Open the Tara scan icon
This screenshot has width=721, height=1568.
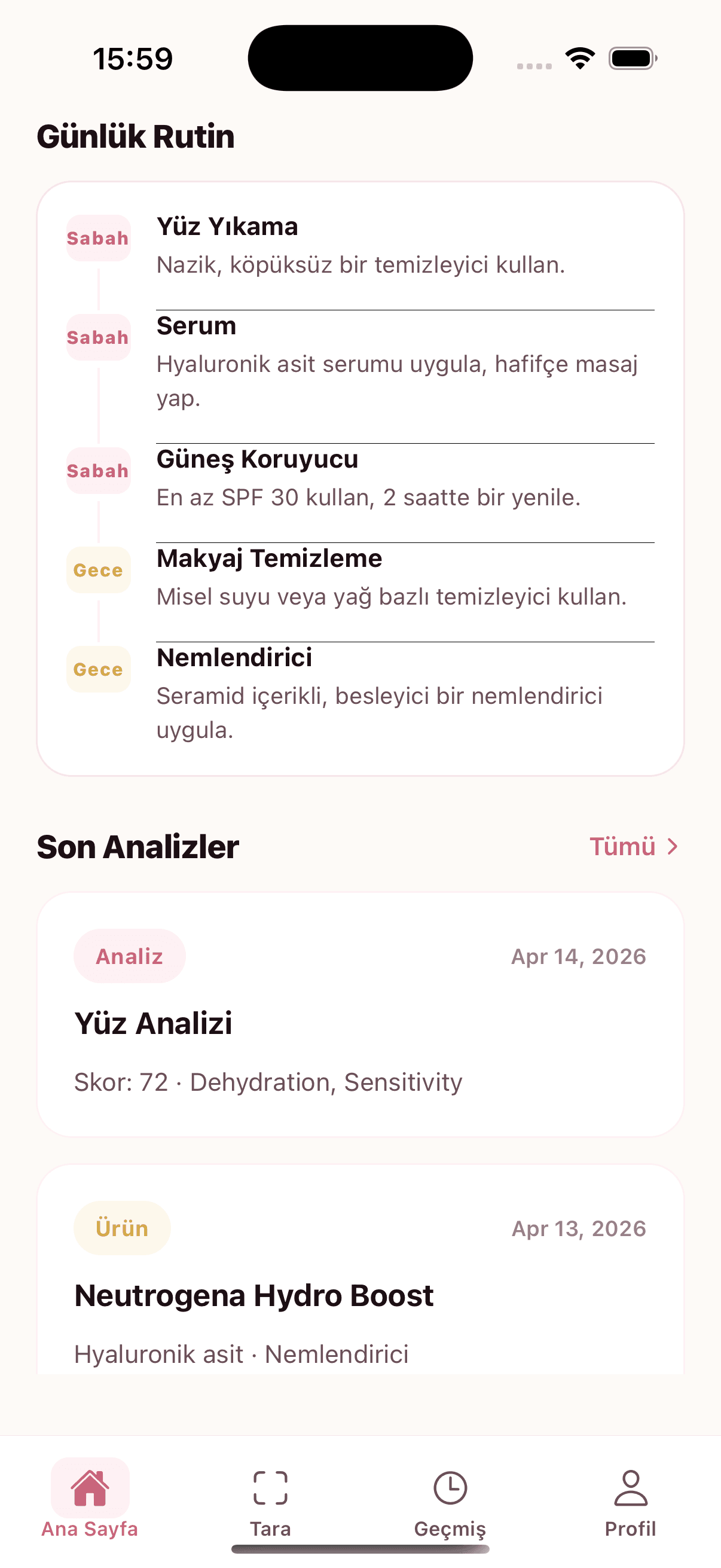(270, 1485)
